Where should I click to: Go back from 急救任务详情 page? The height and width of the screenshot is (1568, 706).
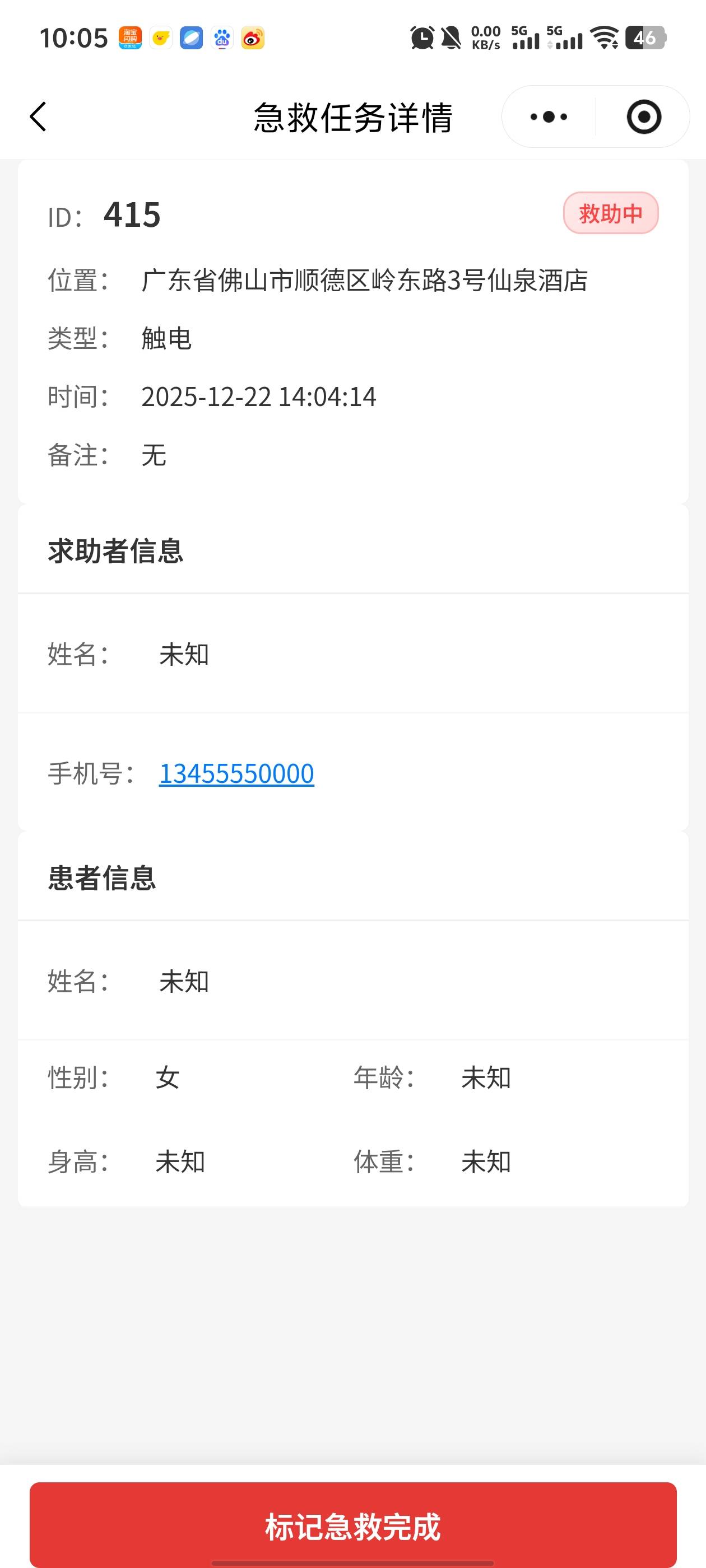[x=38, y=116]
